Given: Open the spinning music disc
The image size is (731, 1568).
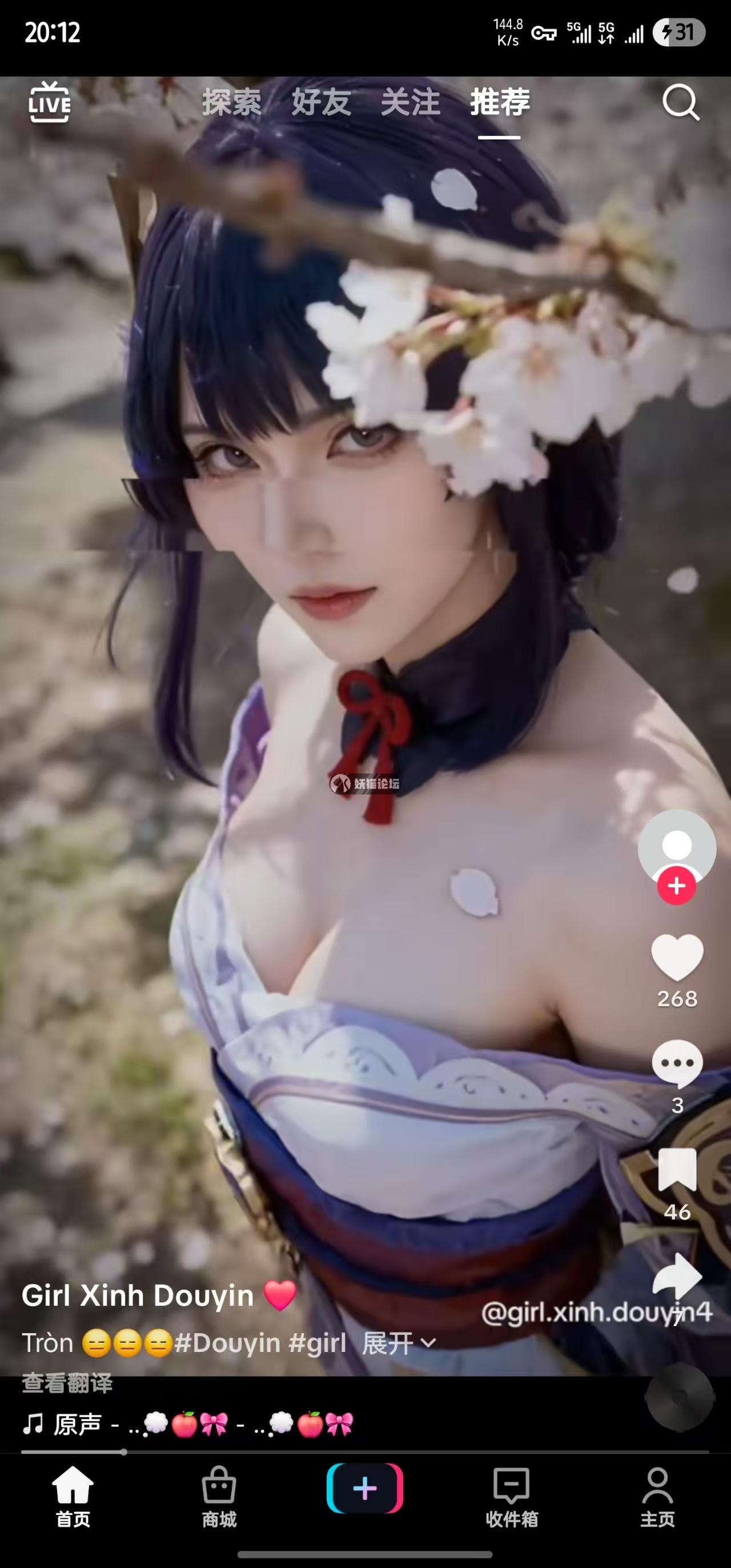Looking at the screenshot, I should (679, 1398).
